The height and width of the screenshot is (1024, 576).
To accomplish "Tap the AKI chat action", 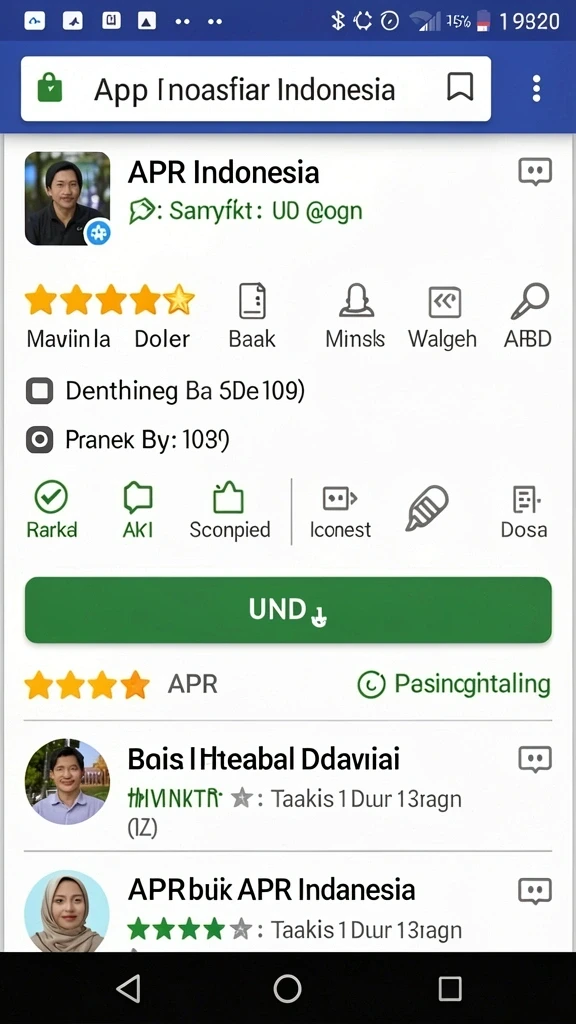I will coord(138,509).
